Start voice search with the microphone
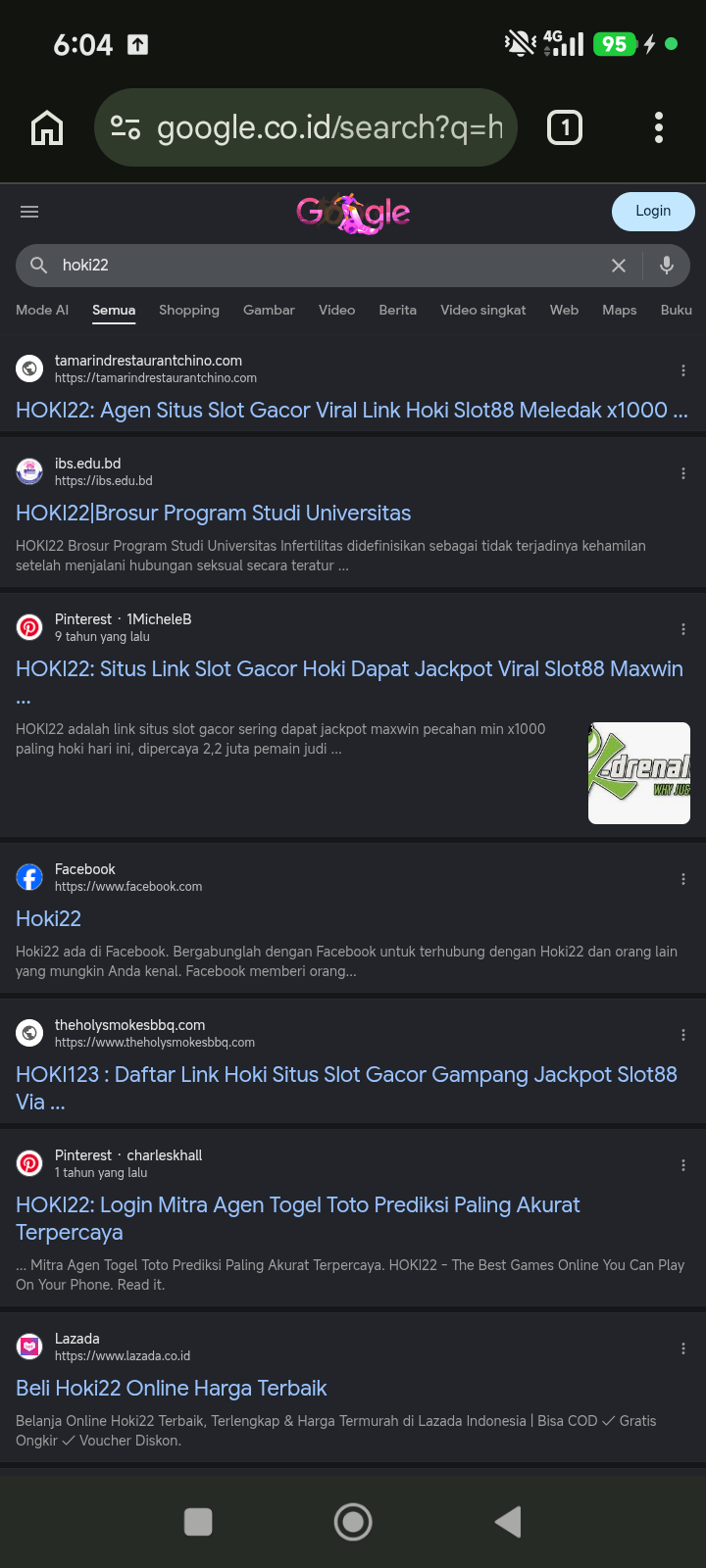Screen dimensions: 706x1568 click(x=667, y=266)
